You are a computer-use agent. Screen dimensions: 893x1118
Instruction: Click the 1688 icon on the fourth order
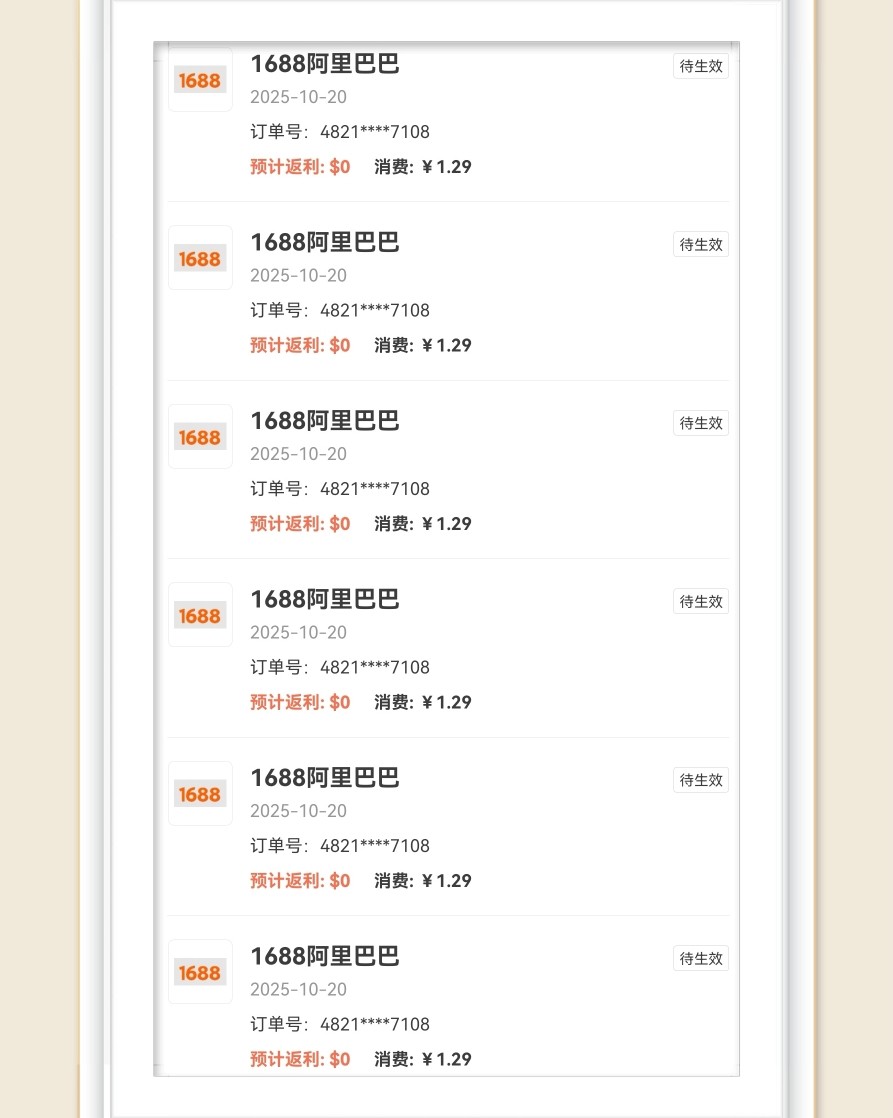pyautogui.click(x=200, y=614)
